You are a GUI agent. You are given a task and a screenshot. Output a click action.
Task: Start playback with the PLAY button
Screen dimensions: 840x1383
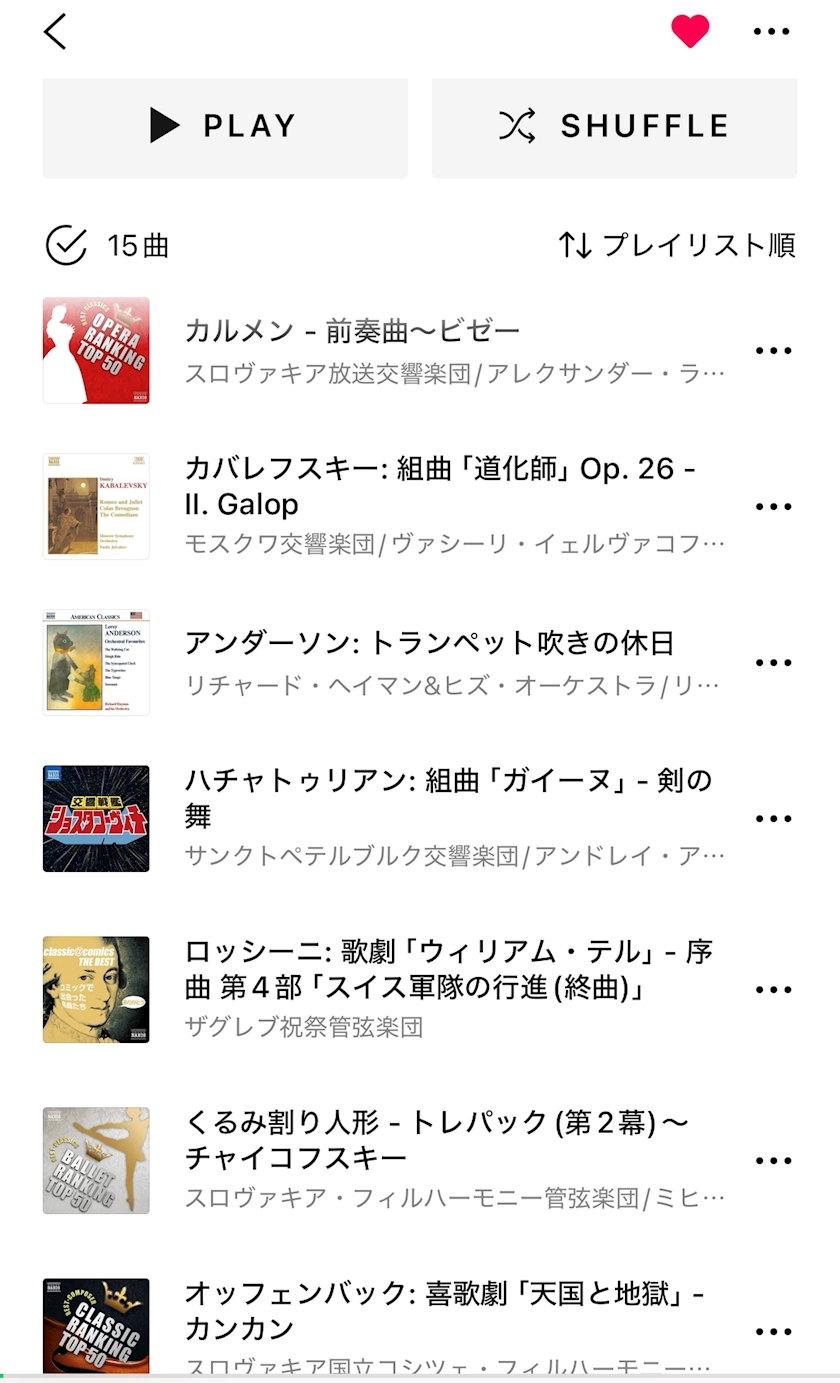[x=225, y=127]
